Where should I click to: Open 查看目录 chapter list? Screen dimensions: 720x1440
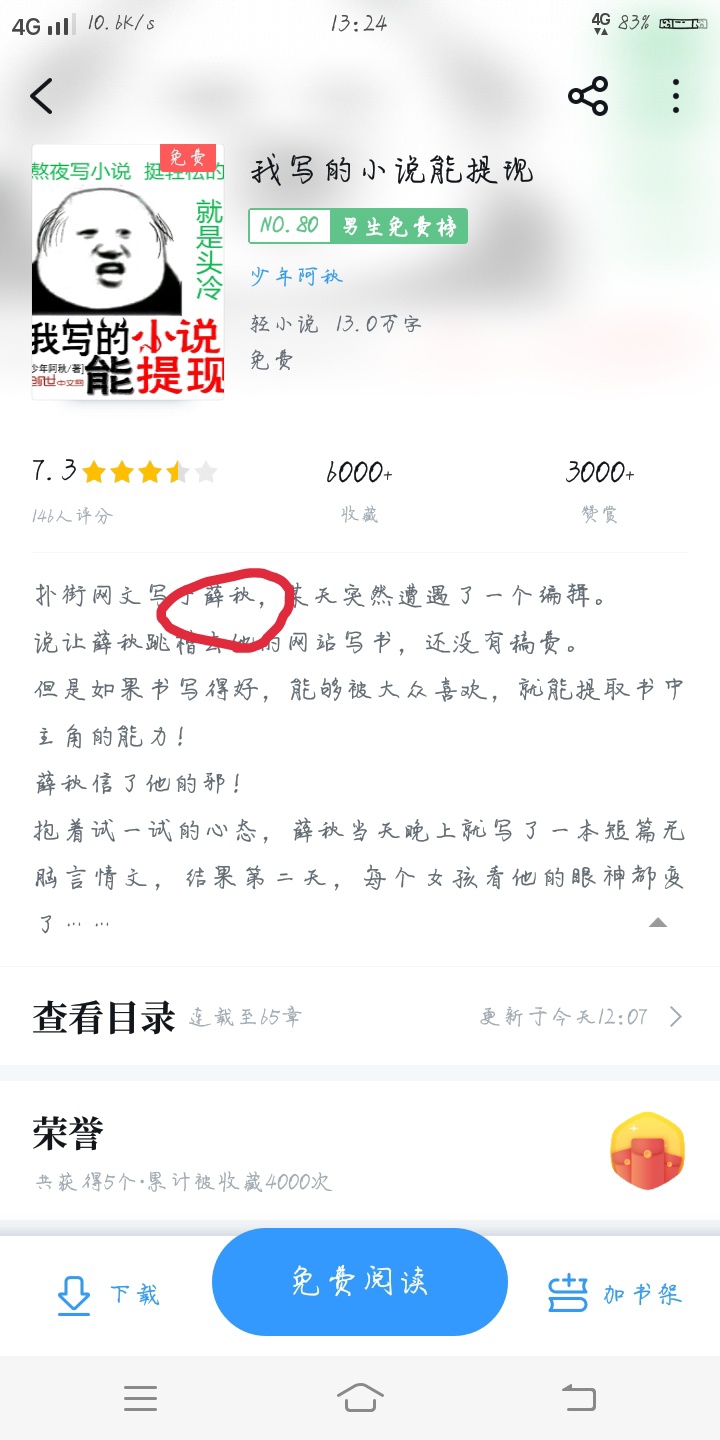tap(359, 1017)
